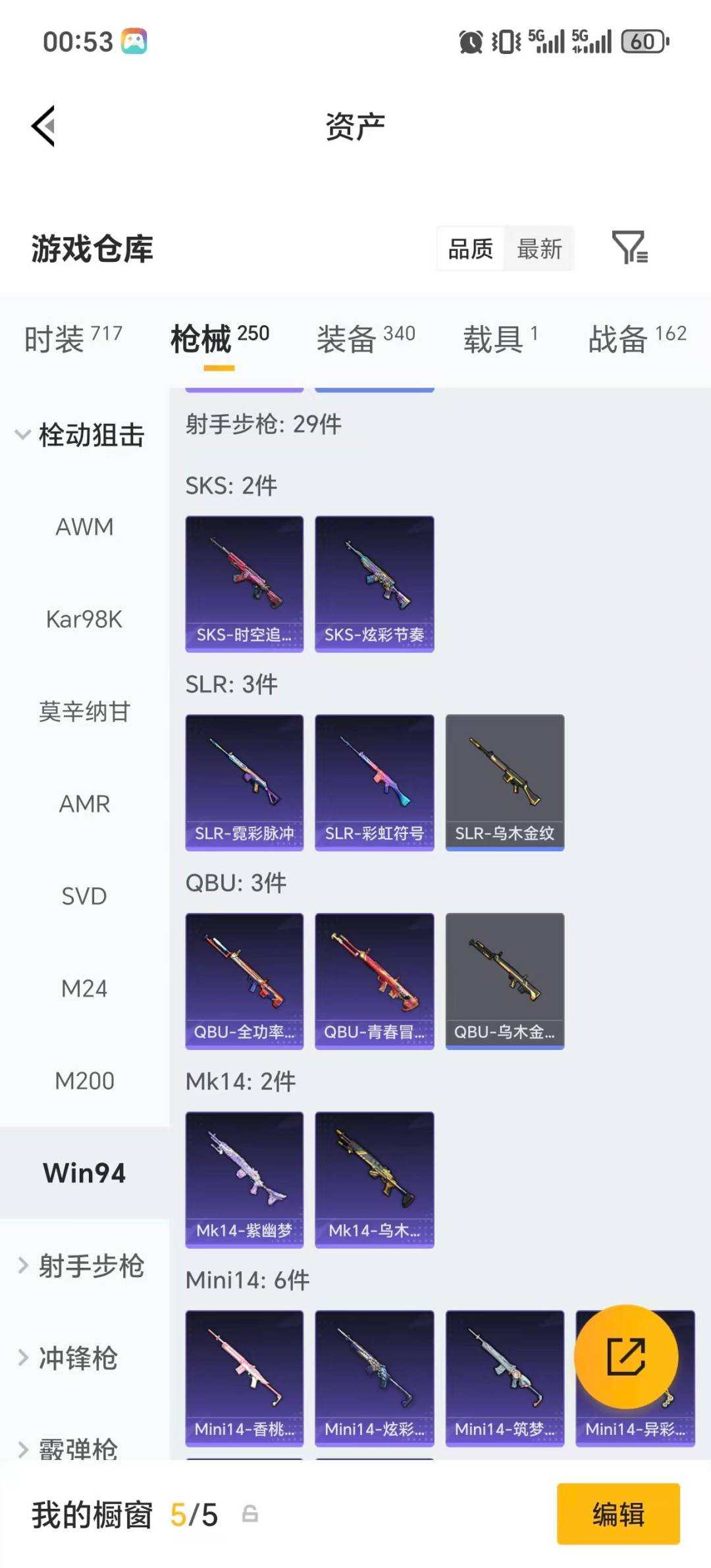This screenshot has width=711, height=1568.
Task: Switch sorting to 最新
Action: tap(539, 249)
